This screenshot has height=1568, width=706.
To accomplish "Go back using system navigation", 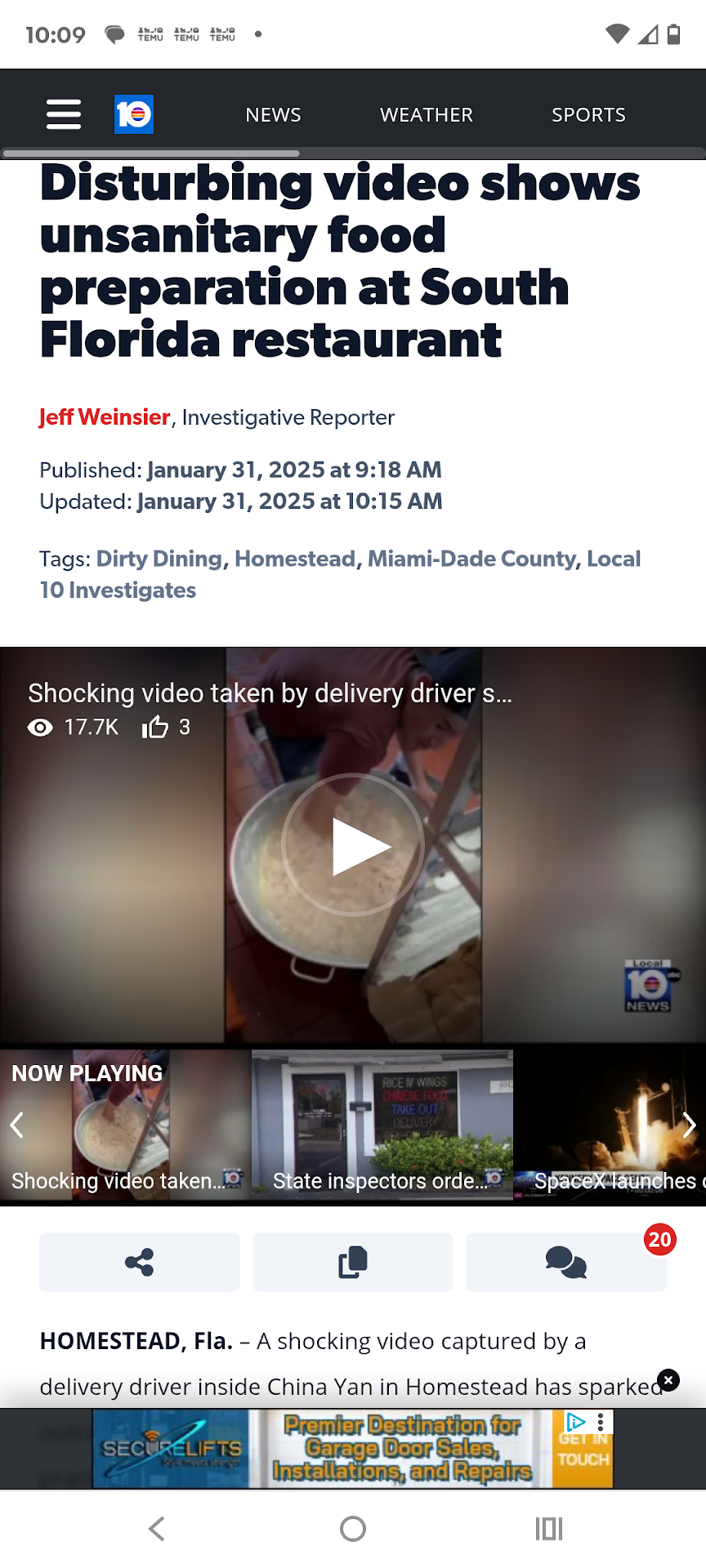I will pos(157,1529).
